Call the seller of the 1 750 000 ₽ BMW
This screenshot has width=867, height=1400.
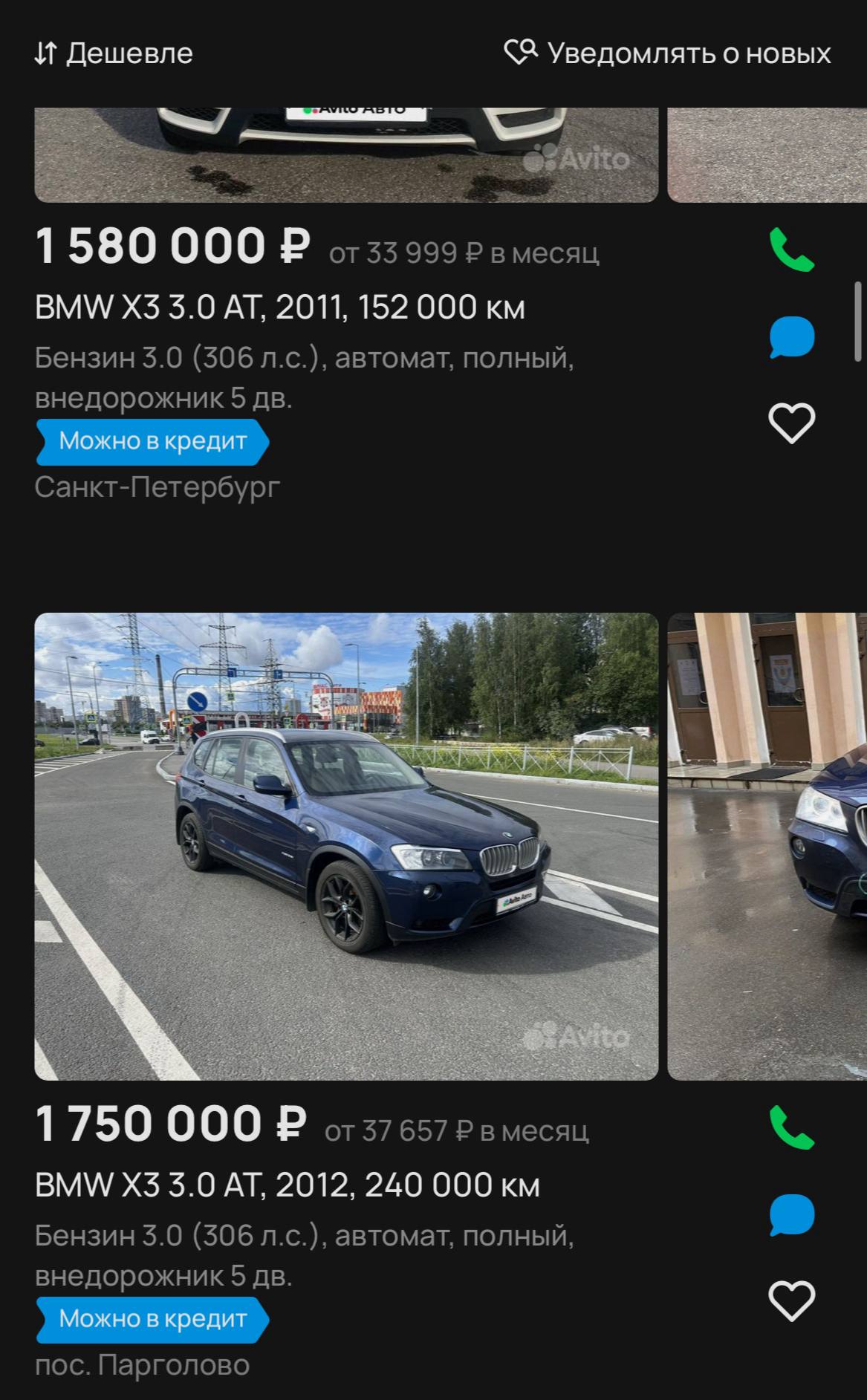point(792,1127)
